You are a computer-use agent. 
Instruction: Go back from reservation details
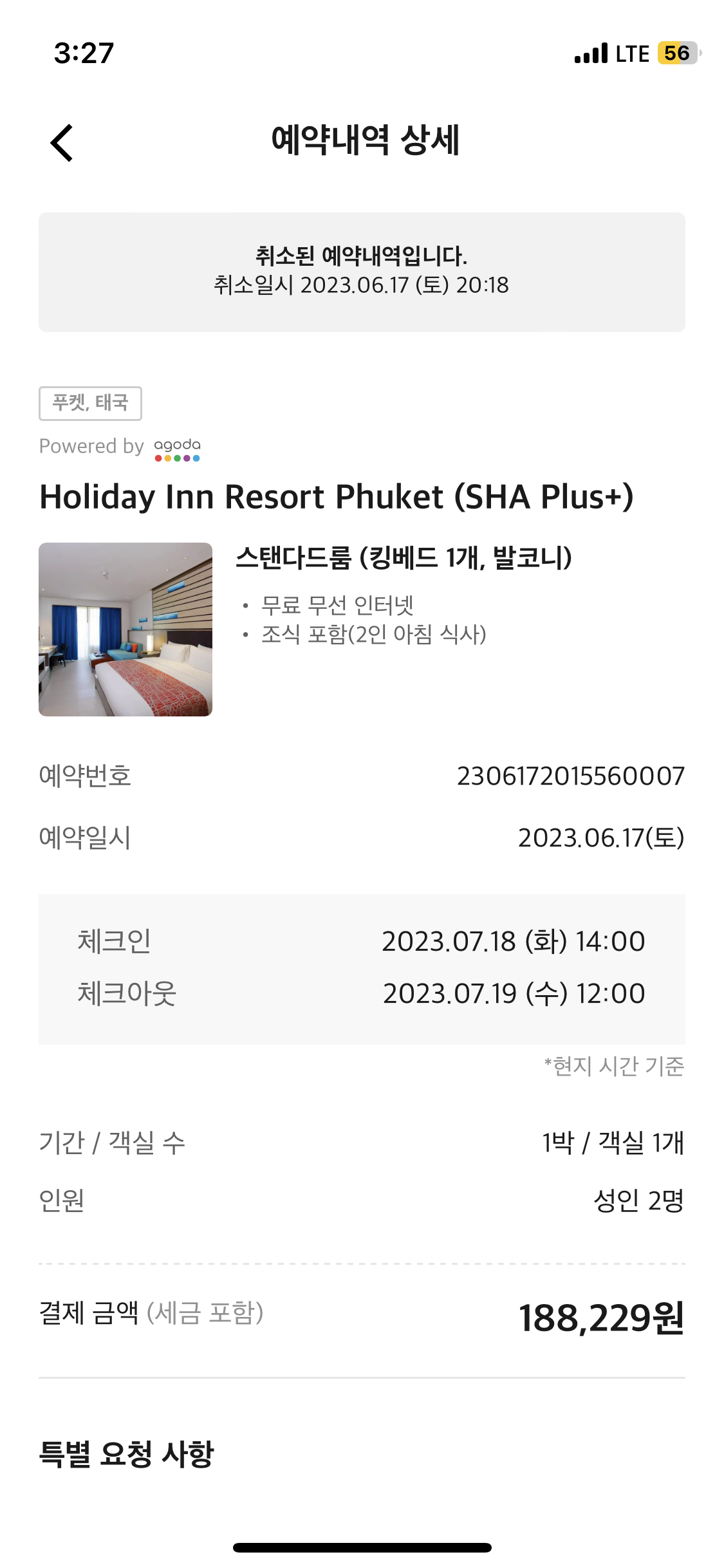(x=62, y=142)
